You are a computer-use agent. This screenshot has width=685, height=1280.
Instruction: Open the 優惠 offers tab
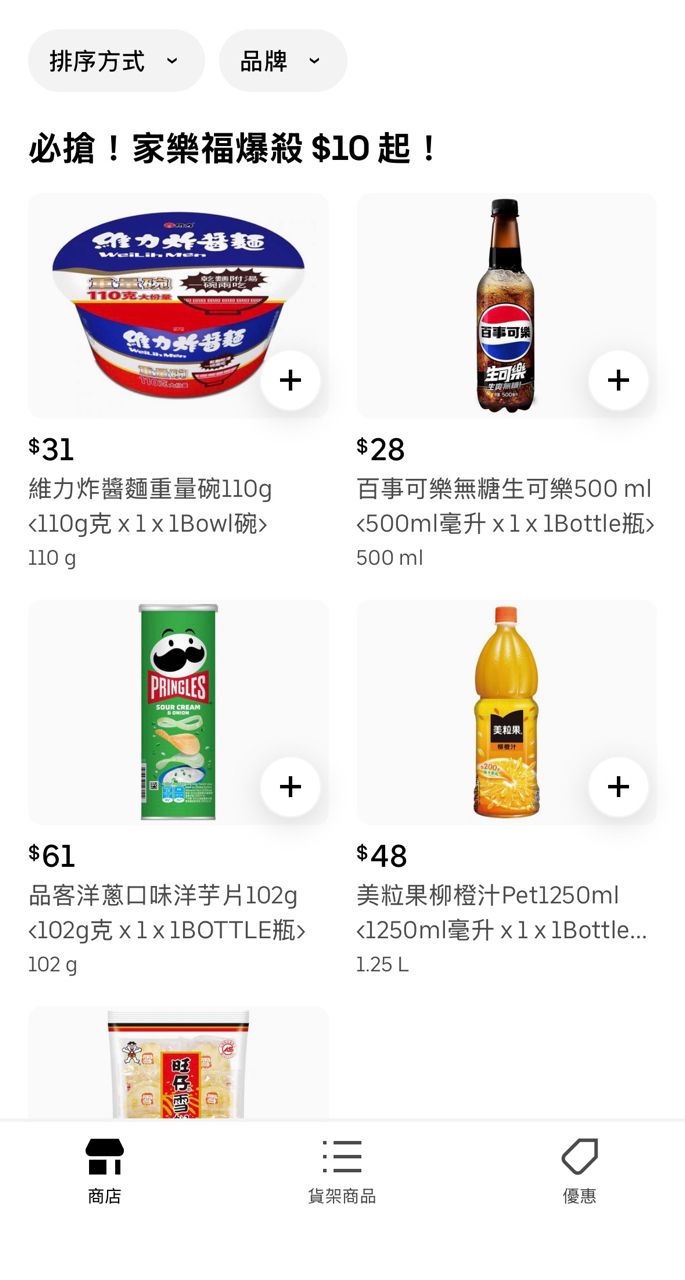[x=579, y=1170]
